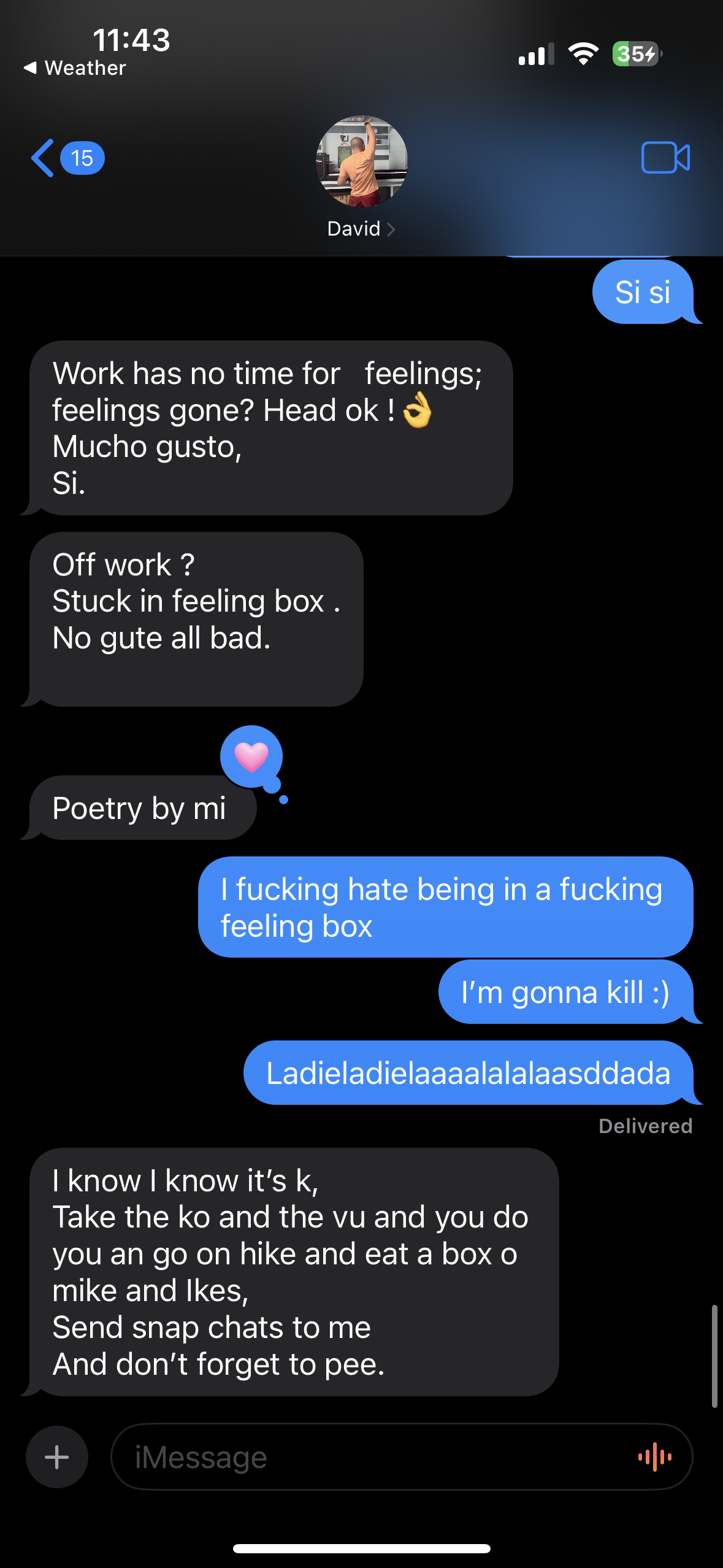Return to the Weather app

point(75,68)
